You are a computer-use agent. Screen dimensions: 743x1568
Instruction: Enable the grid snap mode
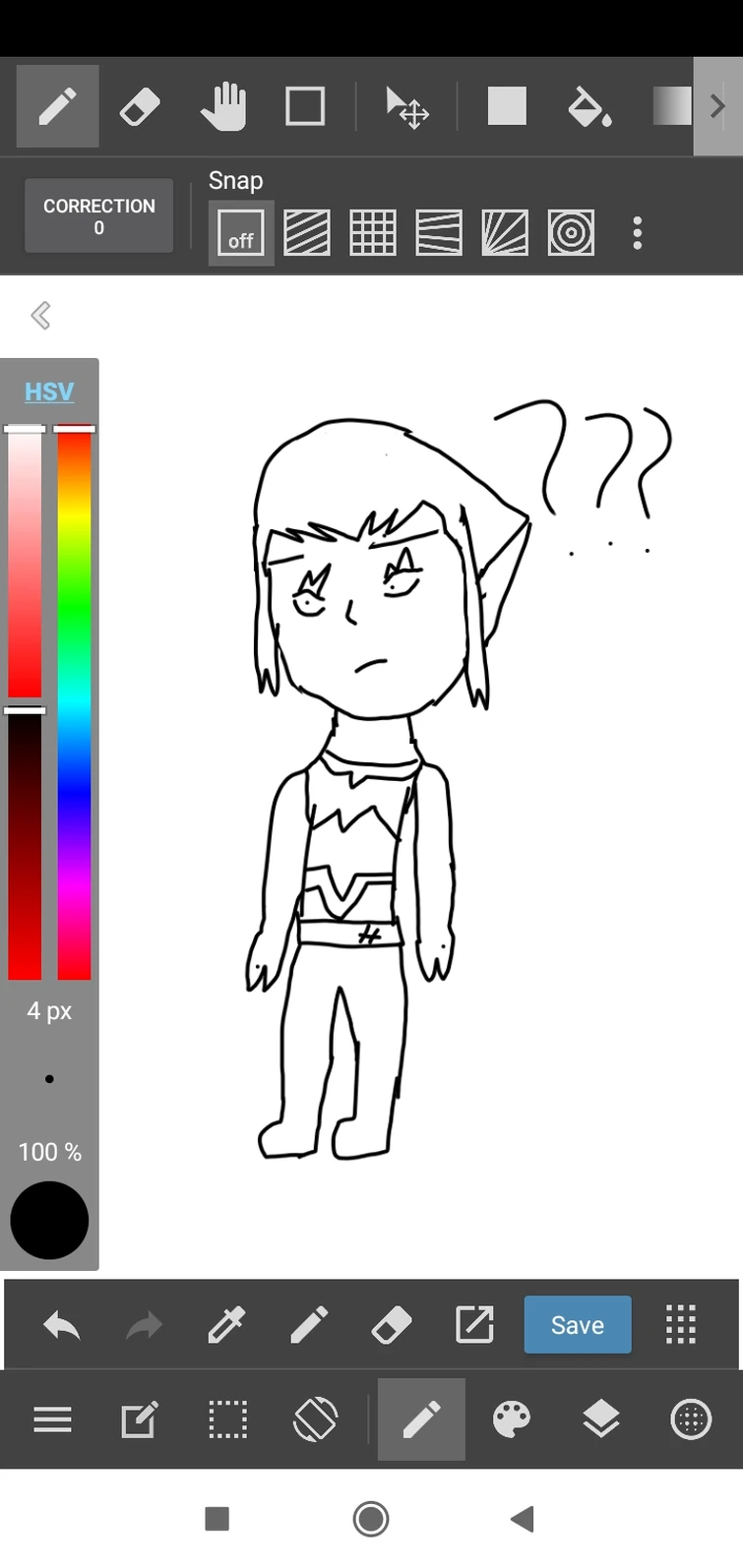[372, 232]
